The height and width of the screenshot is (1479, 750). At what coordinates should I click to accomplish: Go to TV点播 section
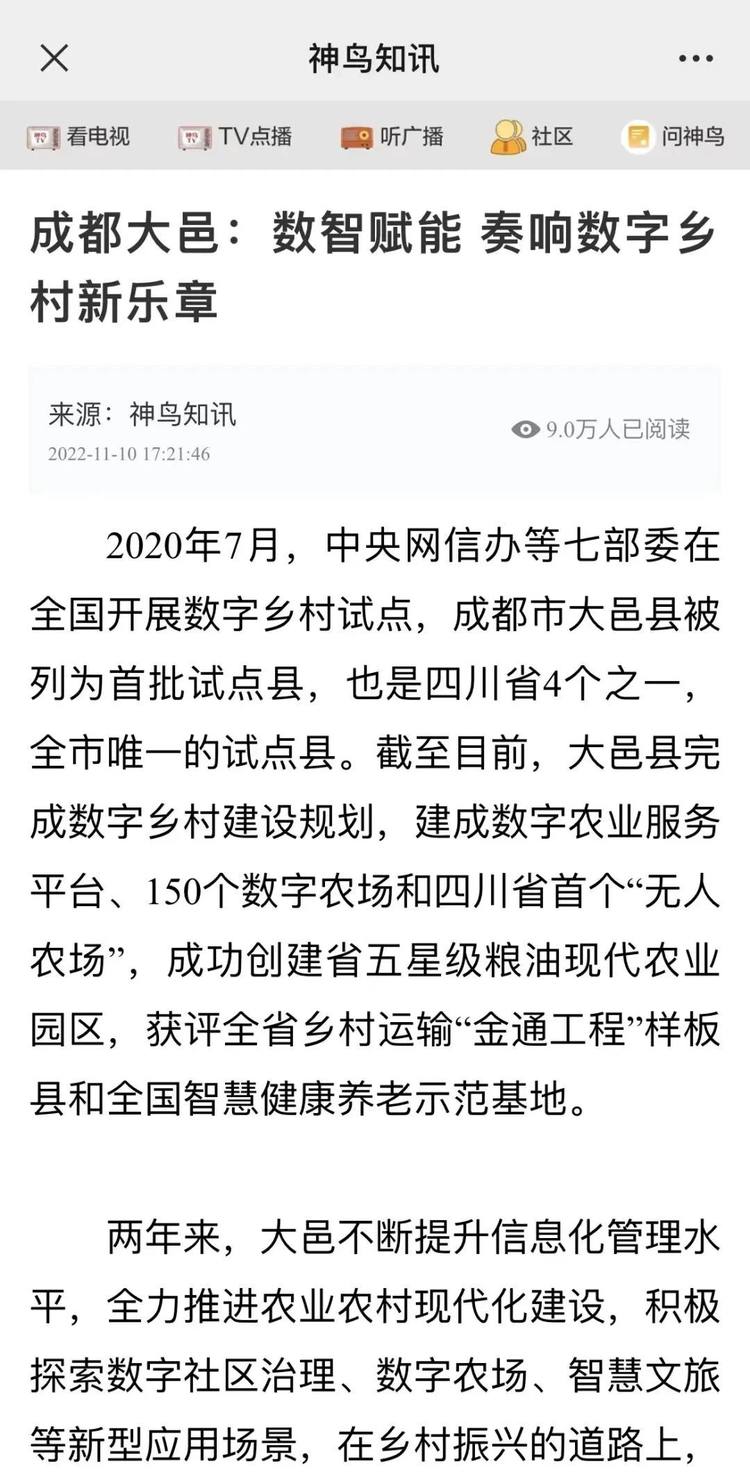235,136
